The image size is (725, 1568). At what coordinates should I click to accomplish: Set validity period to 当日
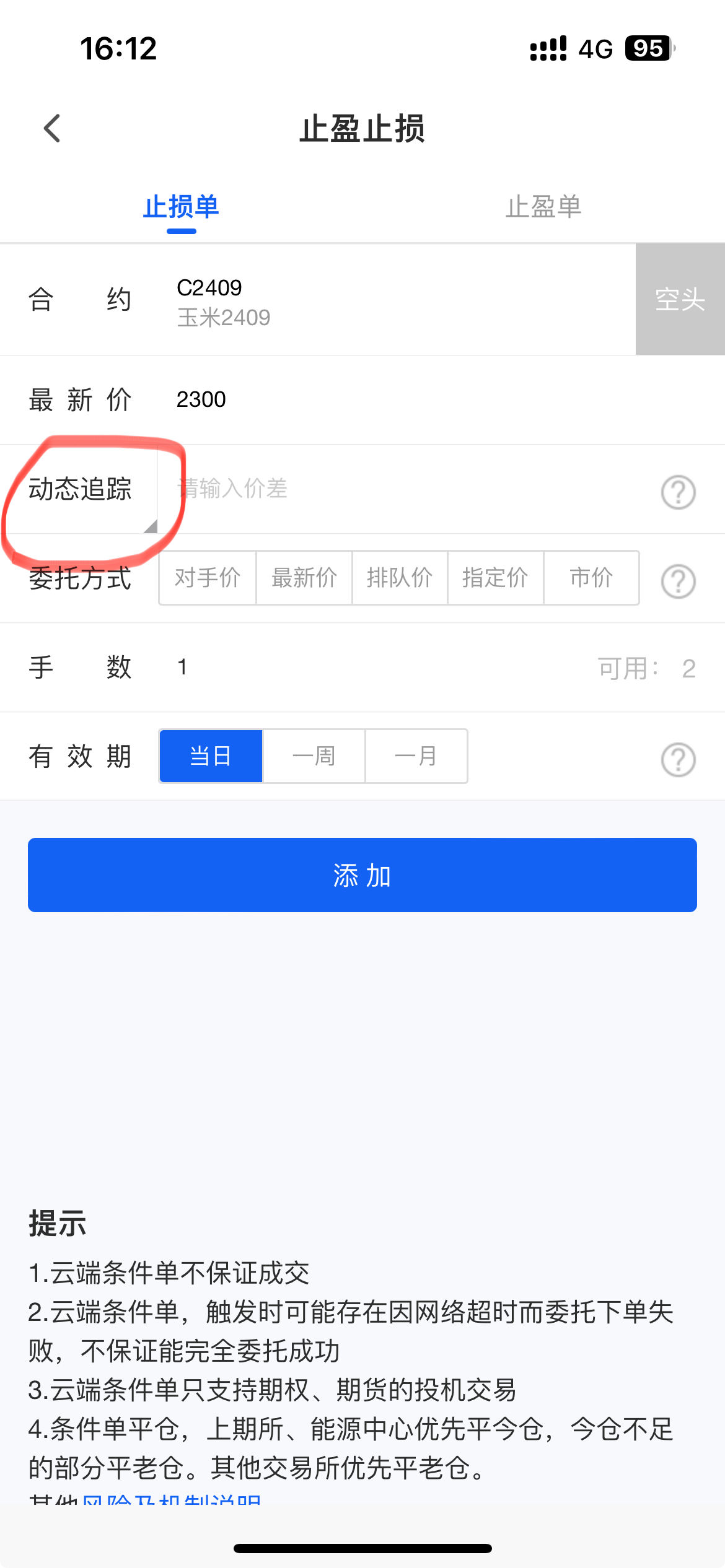tap(211, 756)
